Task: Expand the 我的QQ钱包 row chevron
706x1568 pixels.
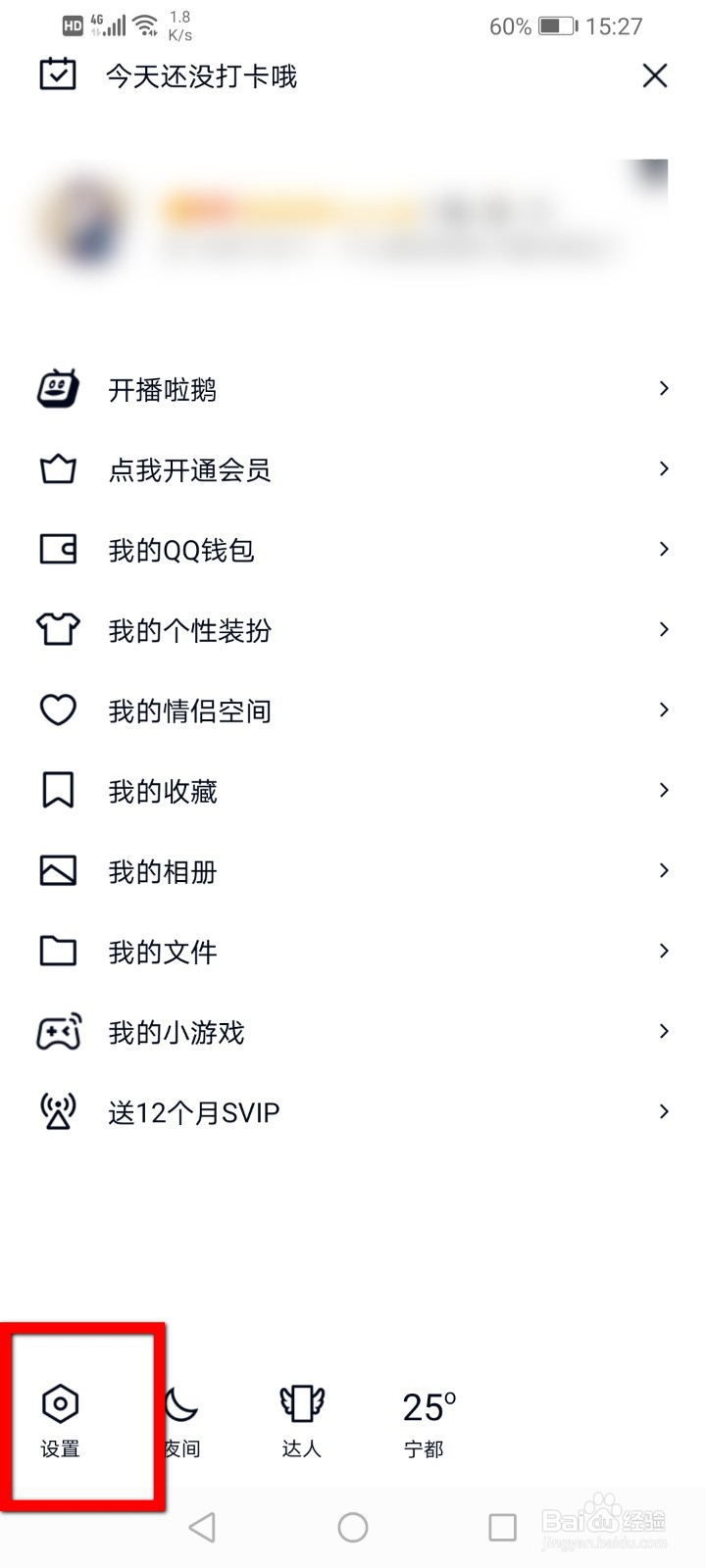Action: coord(663,550)
